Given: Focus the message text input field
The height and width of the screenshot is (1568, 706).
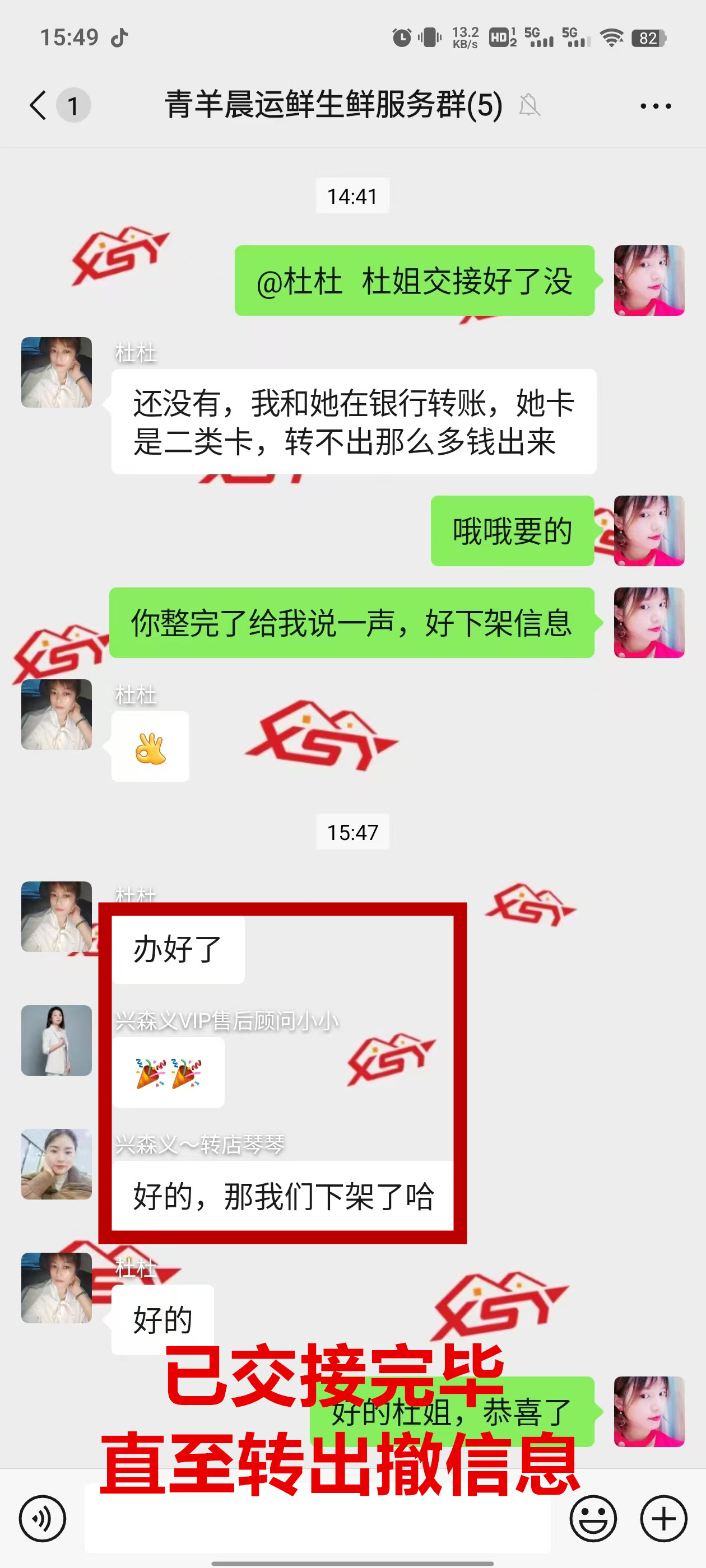Looking at the screenshot, I should pos(317,1518).
